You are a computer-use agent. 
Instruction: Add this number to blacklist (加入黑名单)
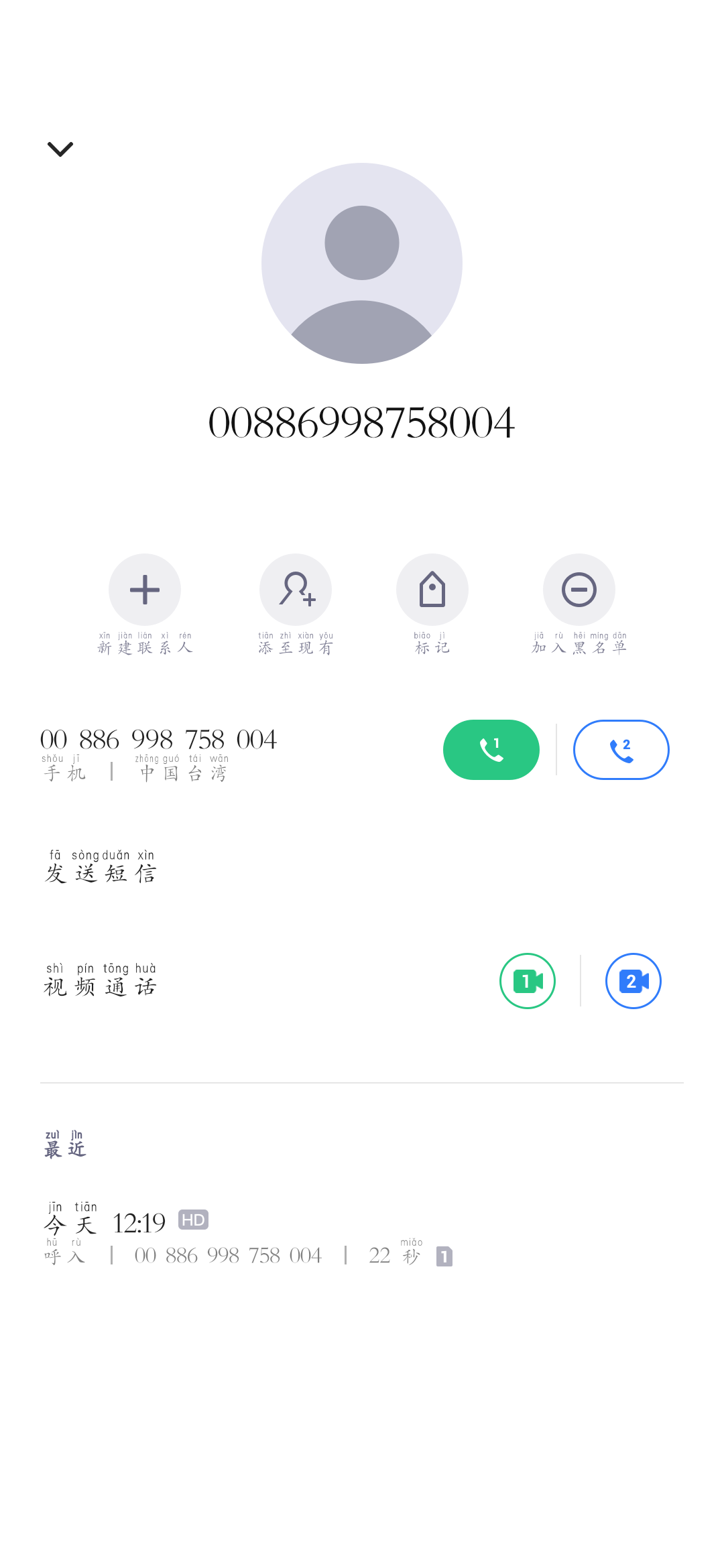pyautogui.click(x=579, y=590)
